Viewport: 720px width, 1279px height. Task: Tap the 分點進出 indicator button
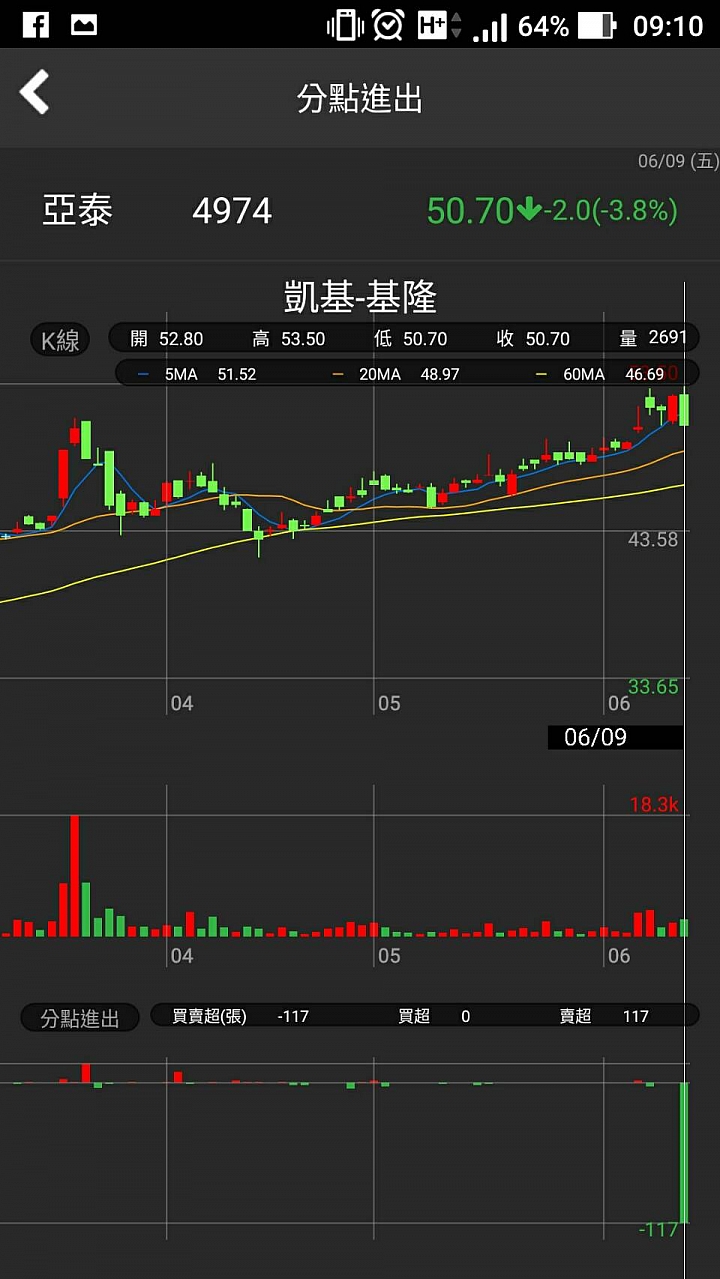click(80, 1018)
